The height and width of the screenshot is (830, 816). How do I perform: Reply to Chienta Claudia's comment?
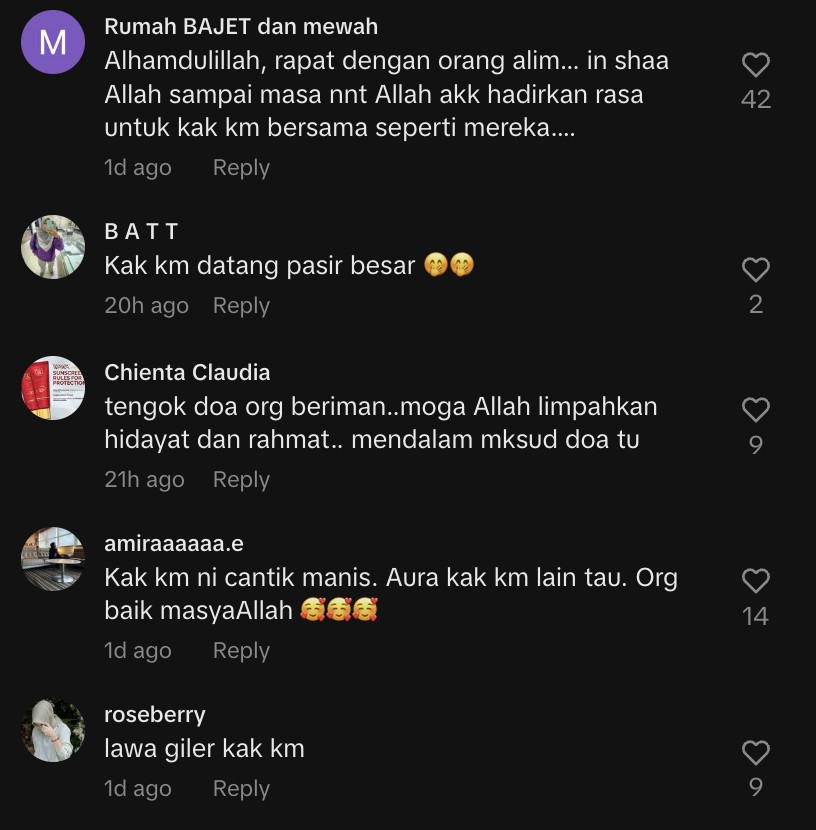point(241,480)
